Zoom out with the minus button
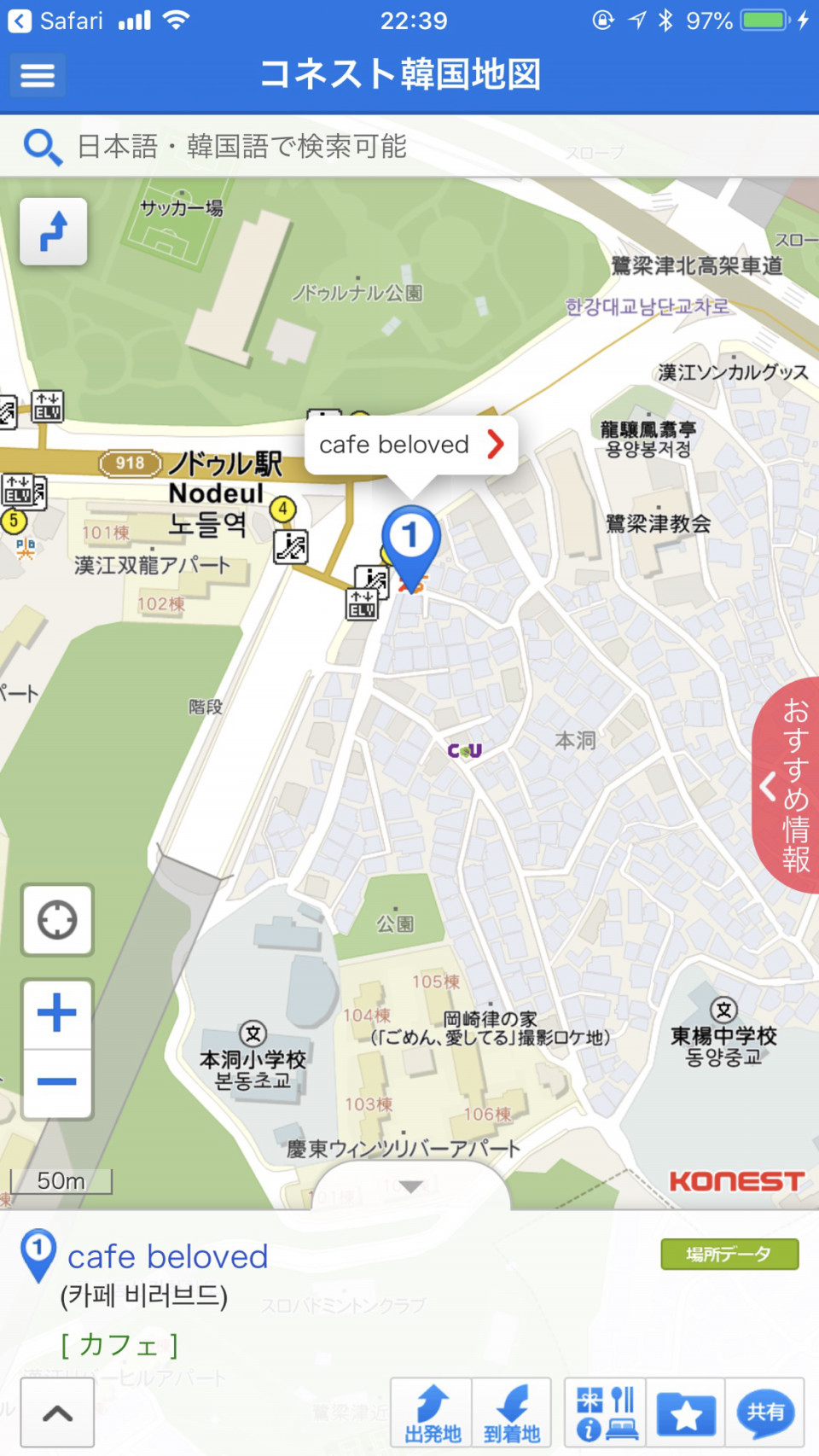 57,1082
